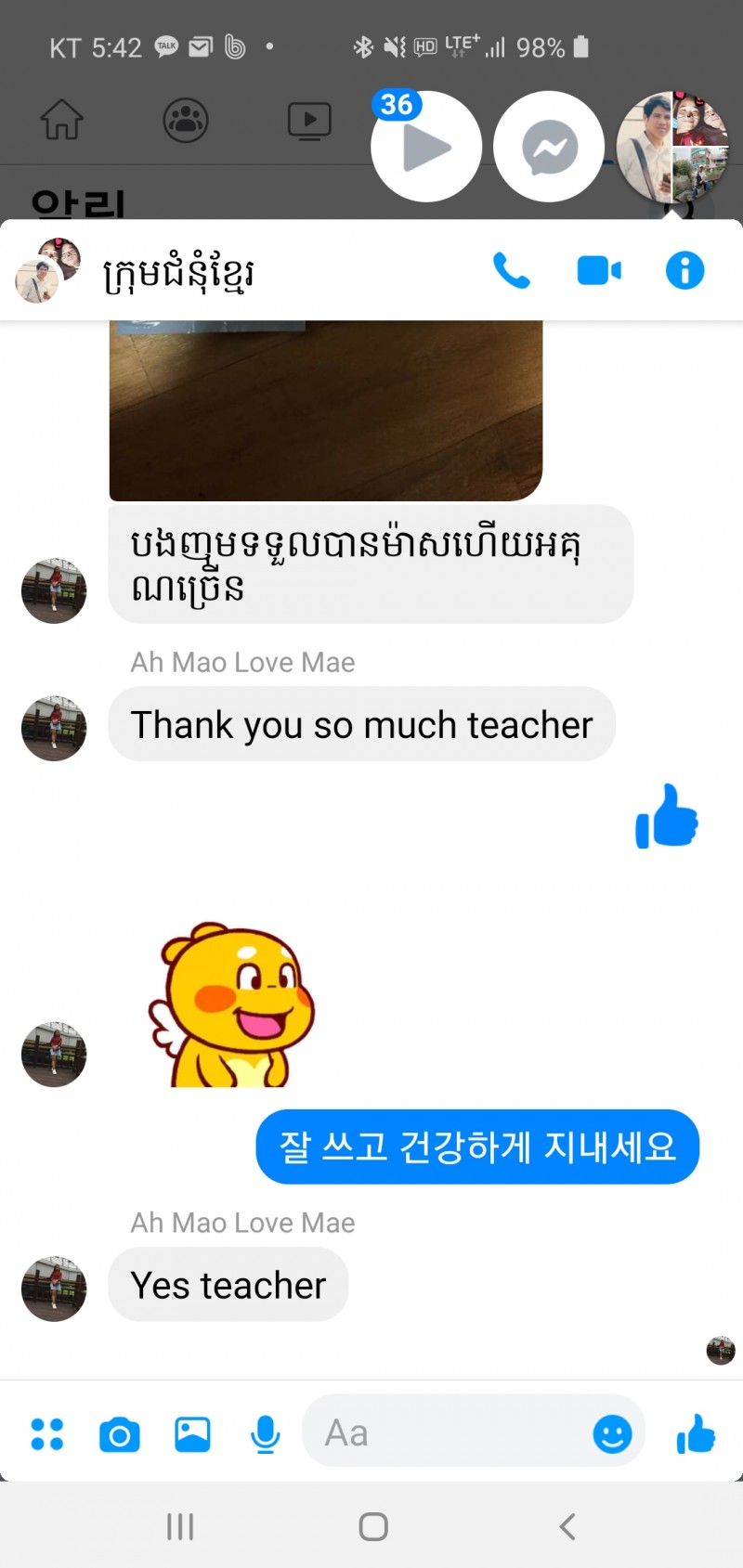Record a voice message with the microphone
Screen dimensions: 743x1568
pos(265,1434)
